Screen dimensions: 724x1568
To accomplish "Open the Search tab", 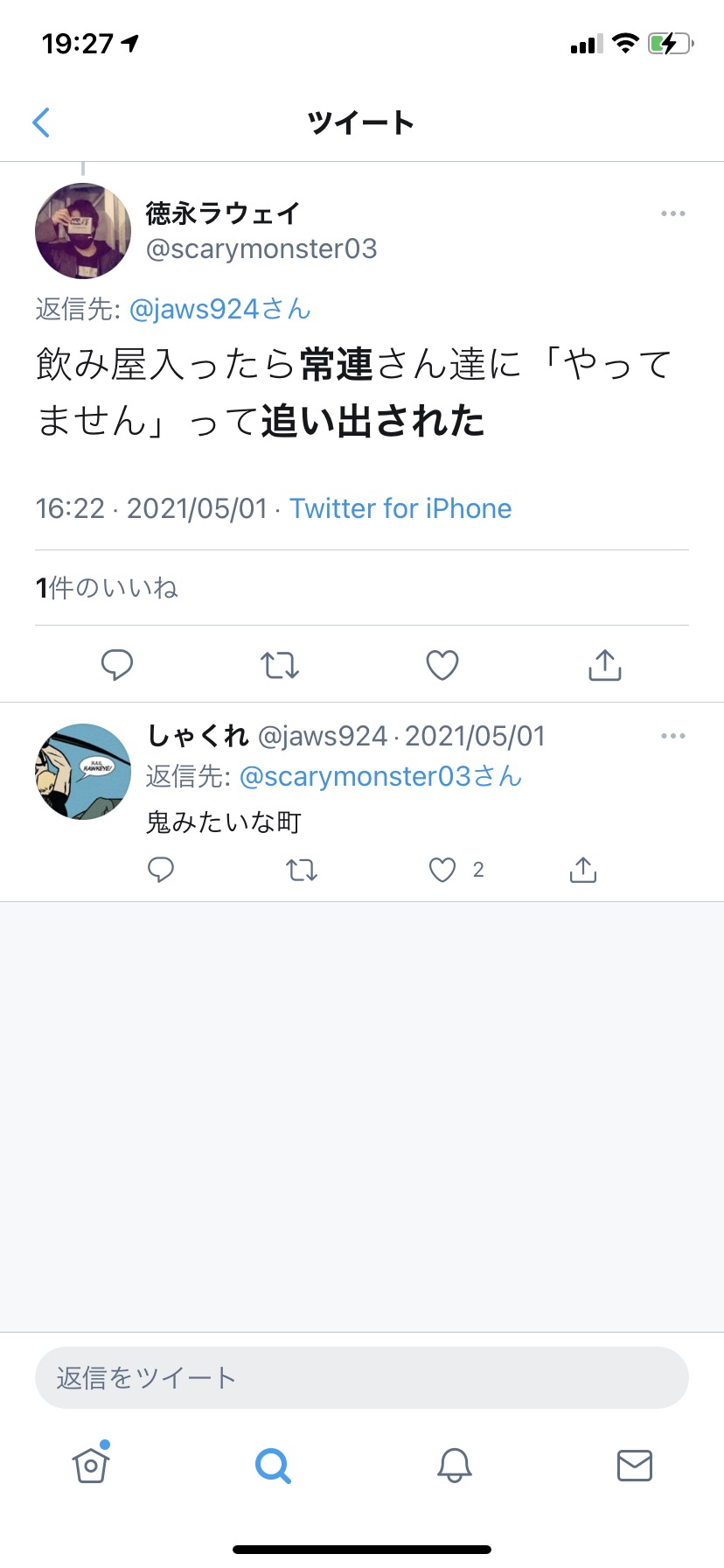I will [x=272, y=1466].
